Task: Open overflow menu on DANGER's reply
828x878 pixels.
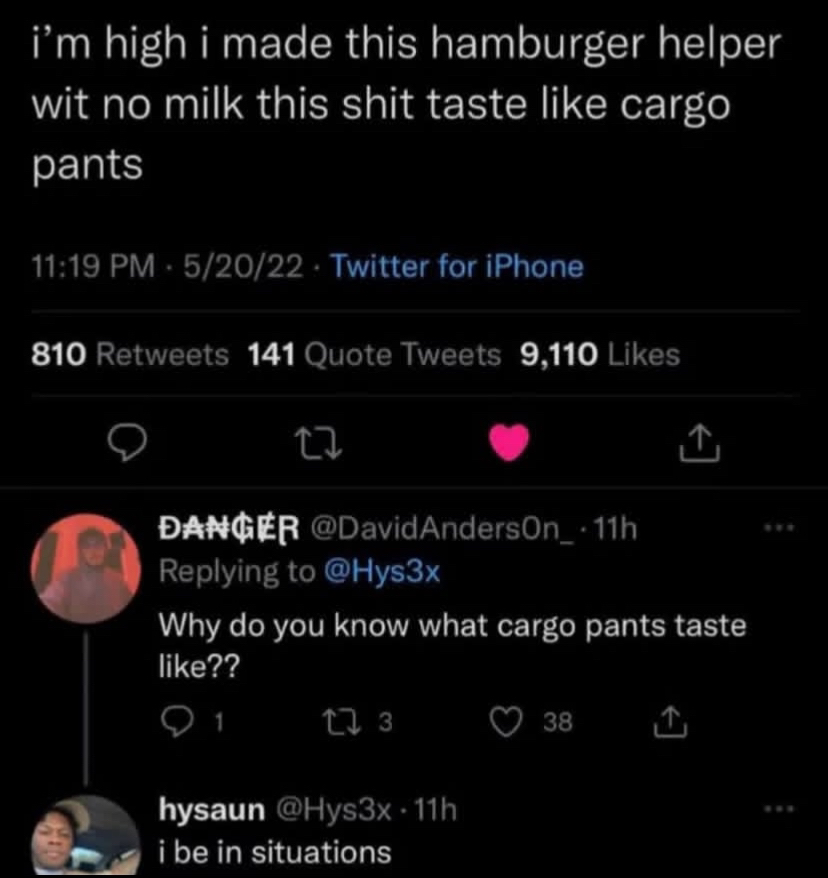Action: pyautogui.click(x=780, y=527)
